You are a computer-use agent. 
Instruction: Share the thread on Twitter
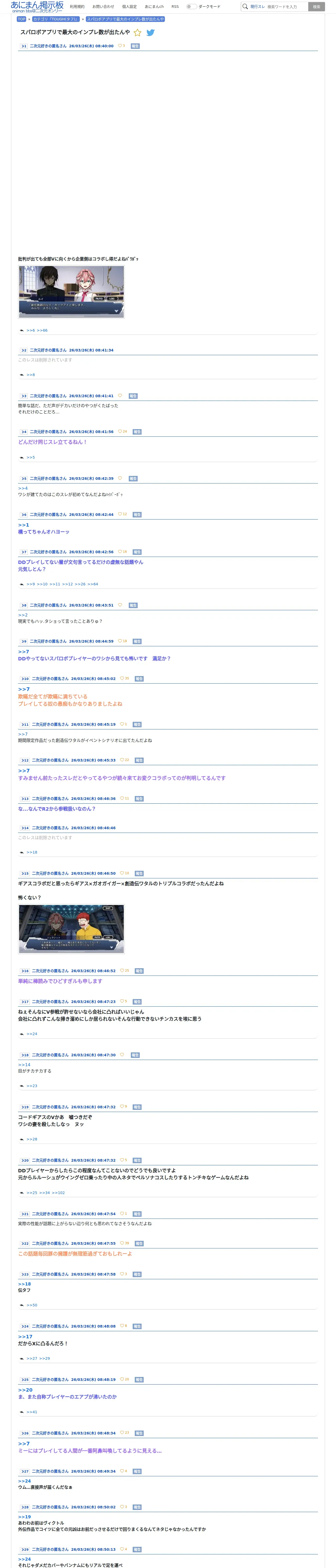click(151, 32)
